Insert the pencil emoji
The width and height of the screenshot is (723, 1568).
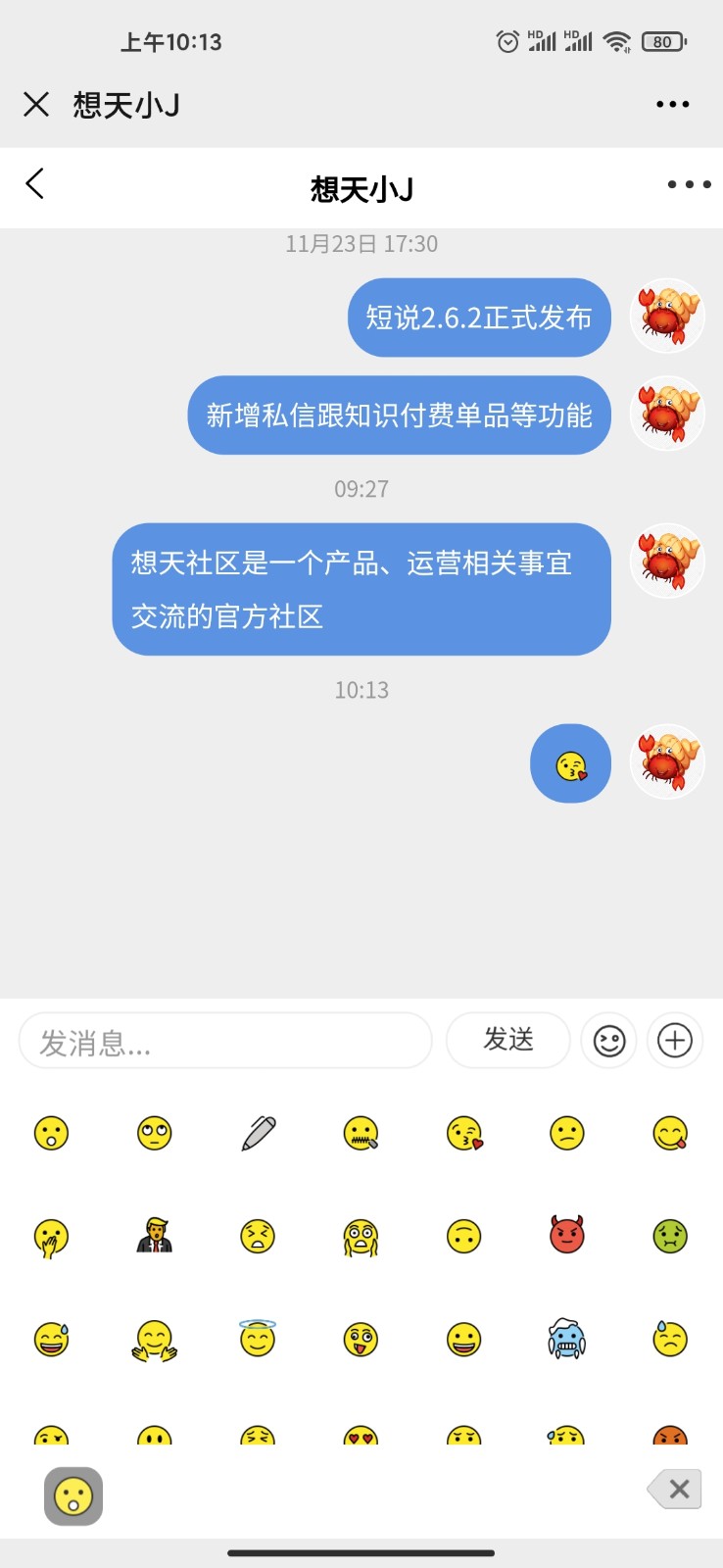click(258, 1133)
